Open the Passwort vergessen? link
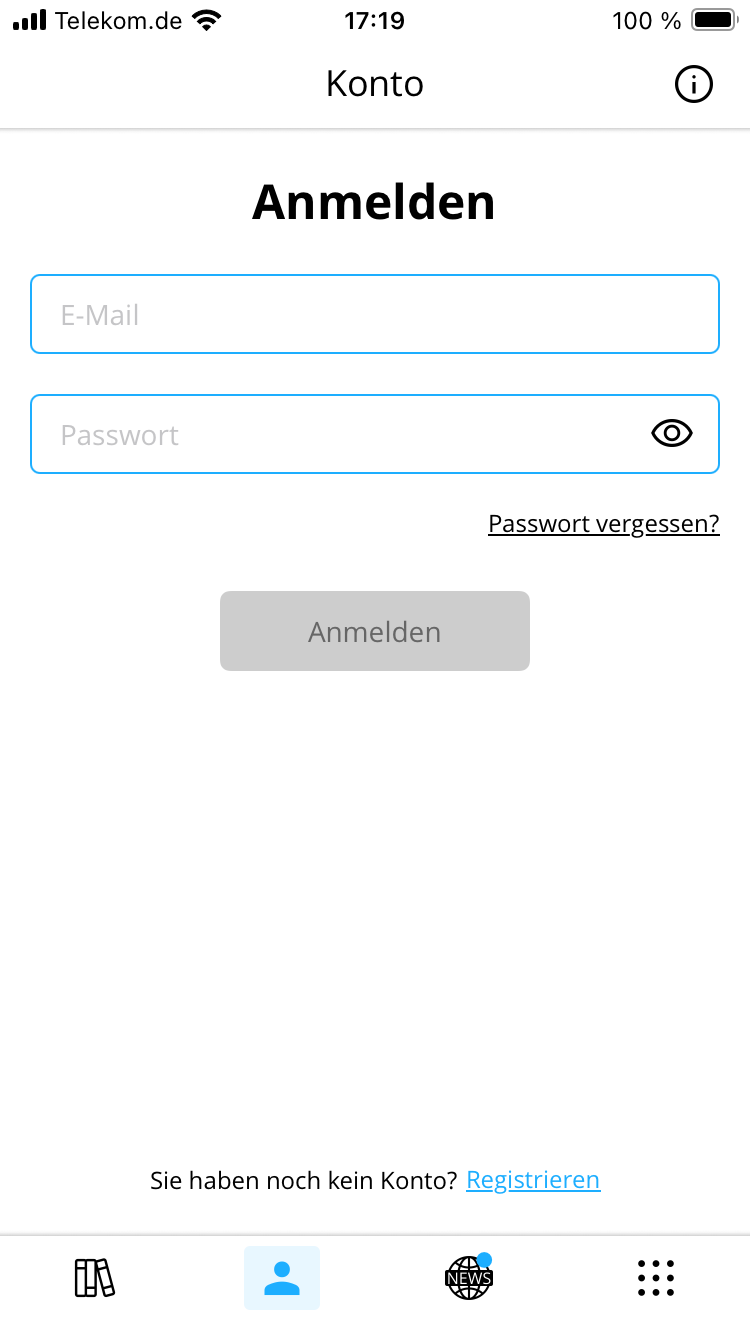Viewport: 750px width, 1334px height. pyautogui.click(x=603, y=524)
